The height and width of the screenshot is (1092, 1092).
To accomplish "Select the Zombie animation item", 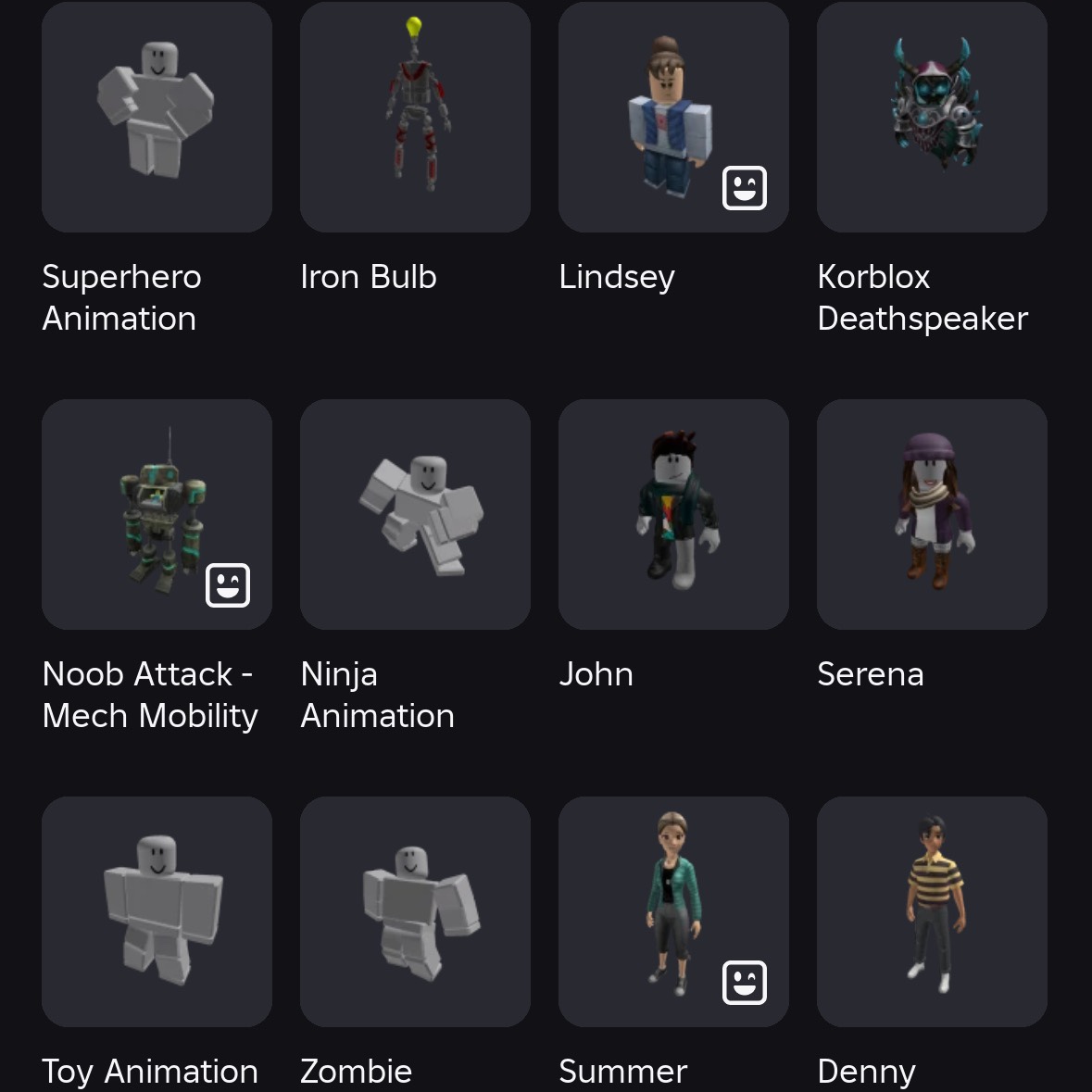I will pos(415,911).
